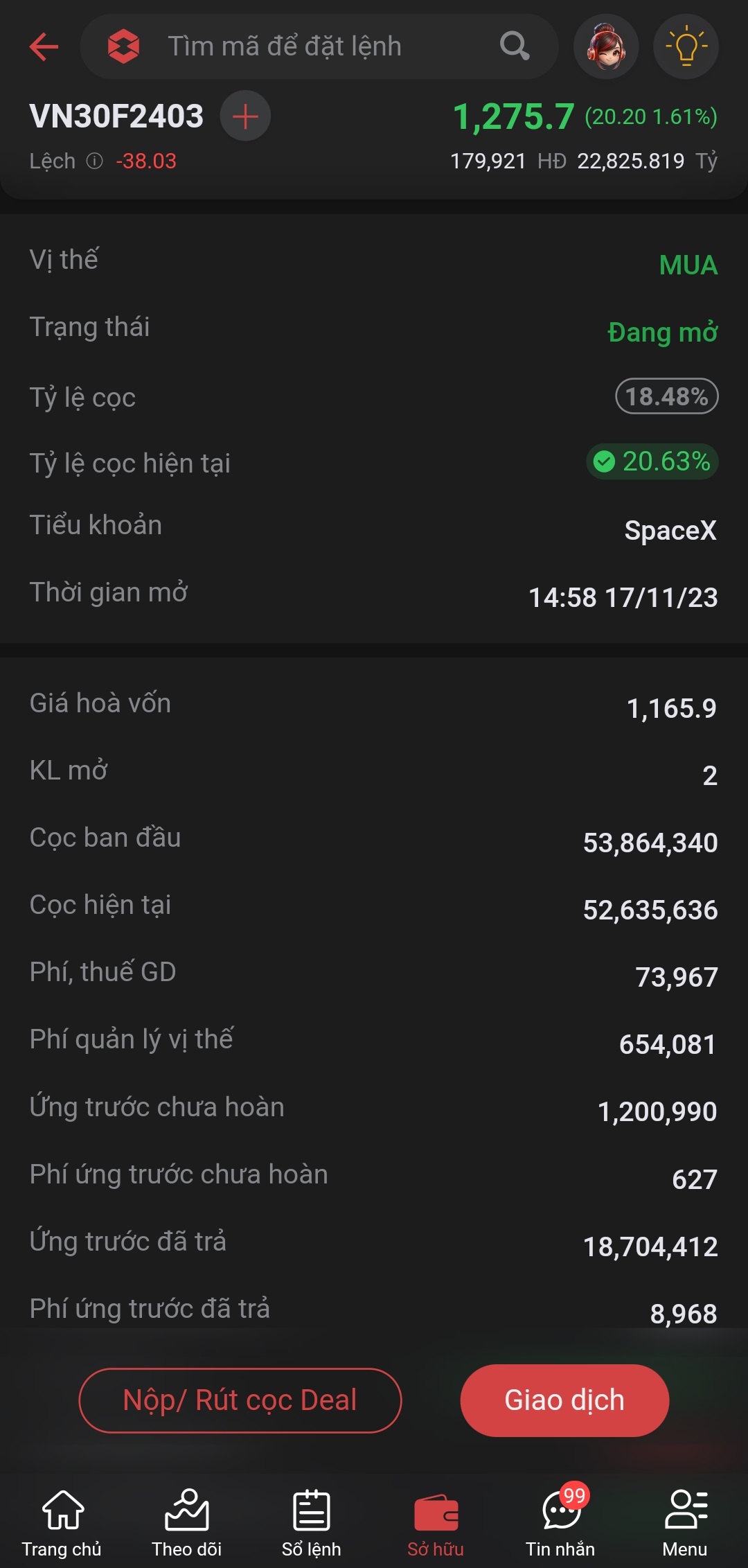Tap the Giao dịch button

coord(564,1400)
